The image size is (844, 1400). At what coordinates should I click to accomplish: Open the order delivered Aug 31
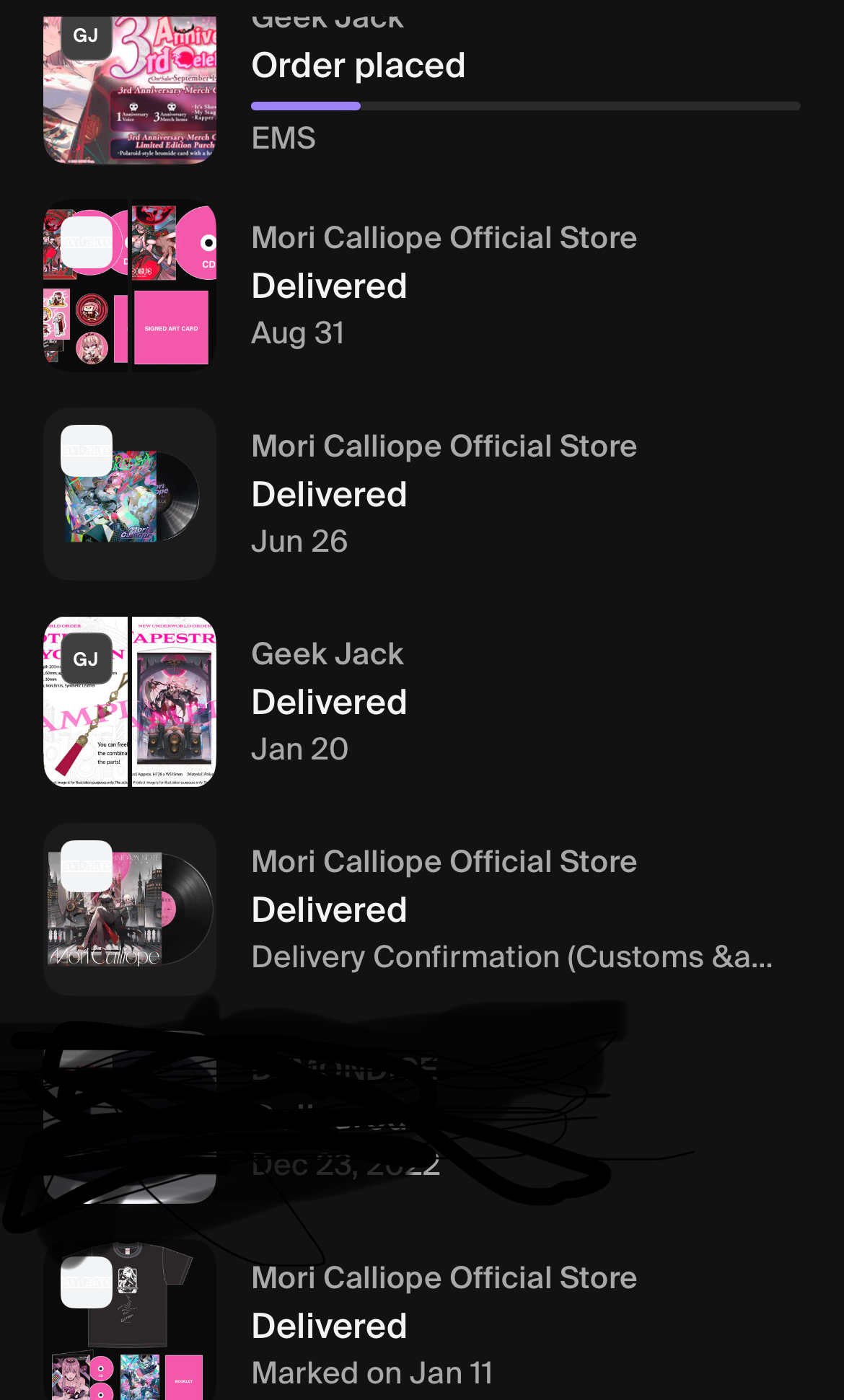coord(422,286)
